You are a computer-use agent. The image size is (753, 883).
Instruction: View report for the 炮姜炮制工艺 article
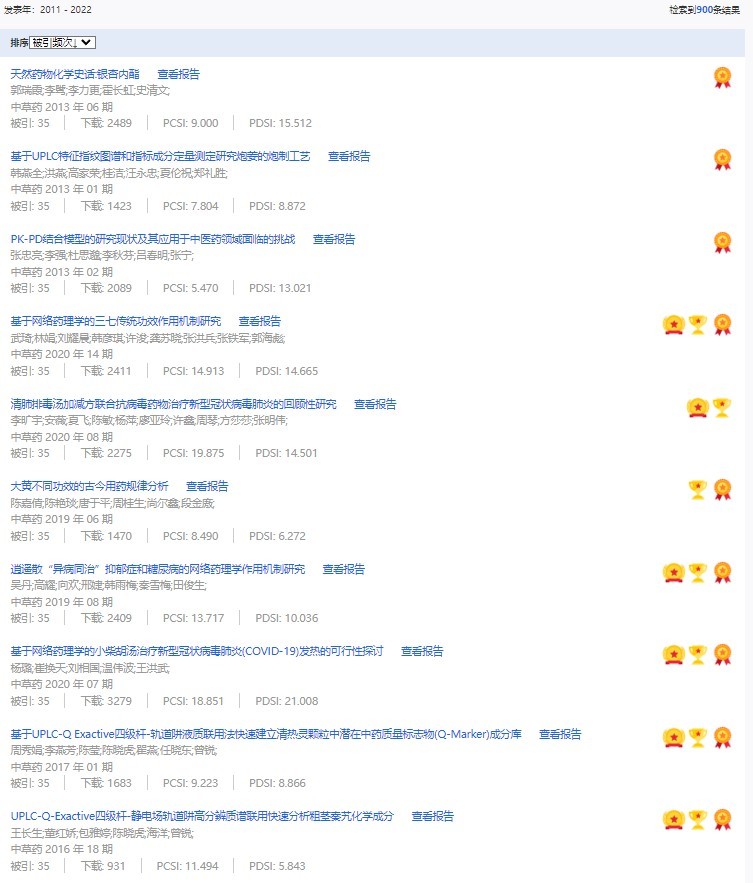click(x=349, y=156)
